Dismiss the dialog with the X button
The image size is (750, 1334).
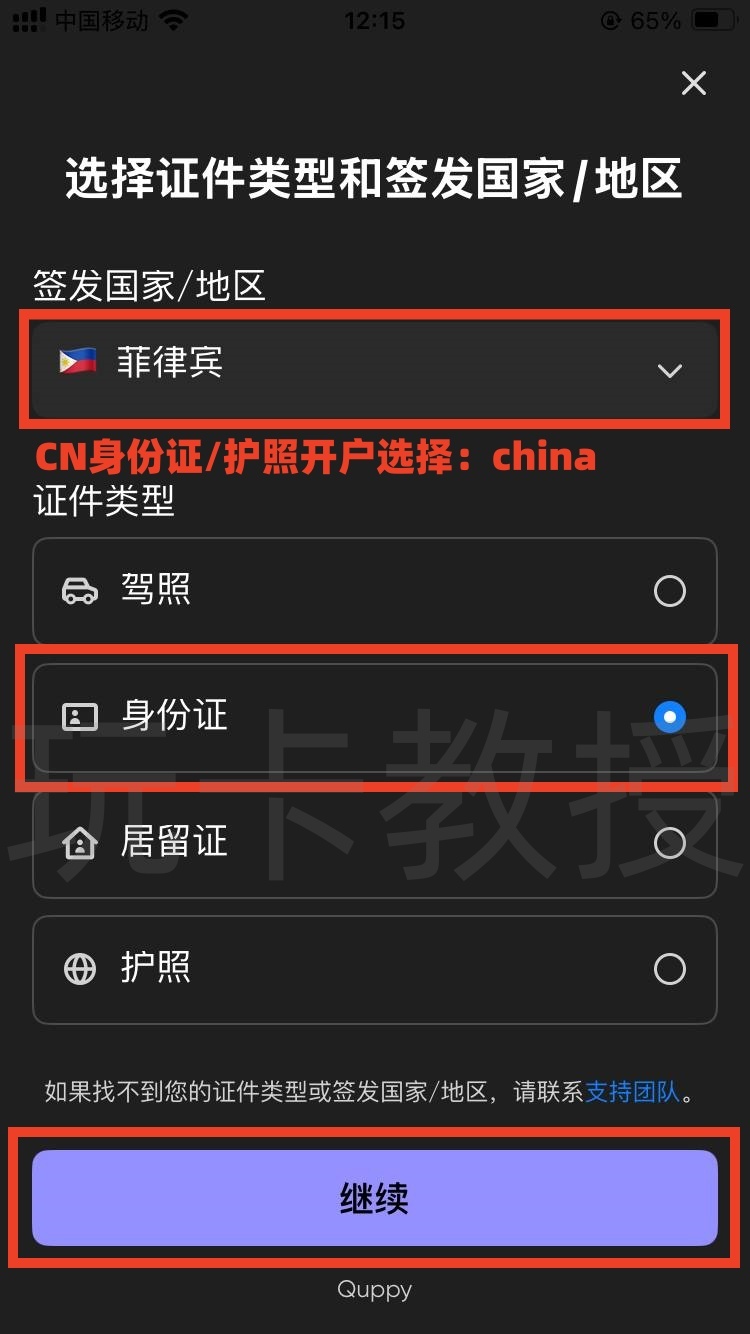tap(693, 84)
